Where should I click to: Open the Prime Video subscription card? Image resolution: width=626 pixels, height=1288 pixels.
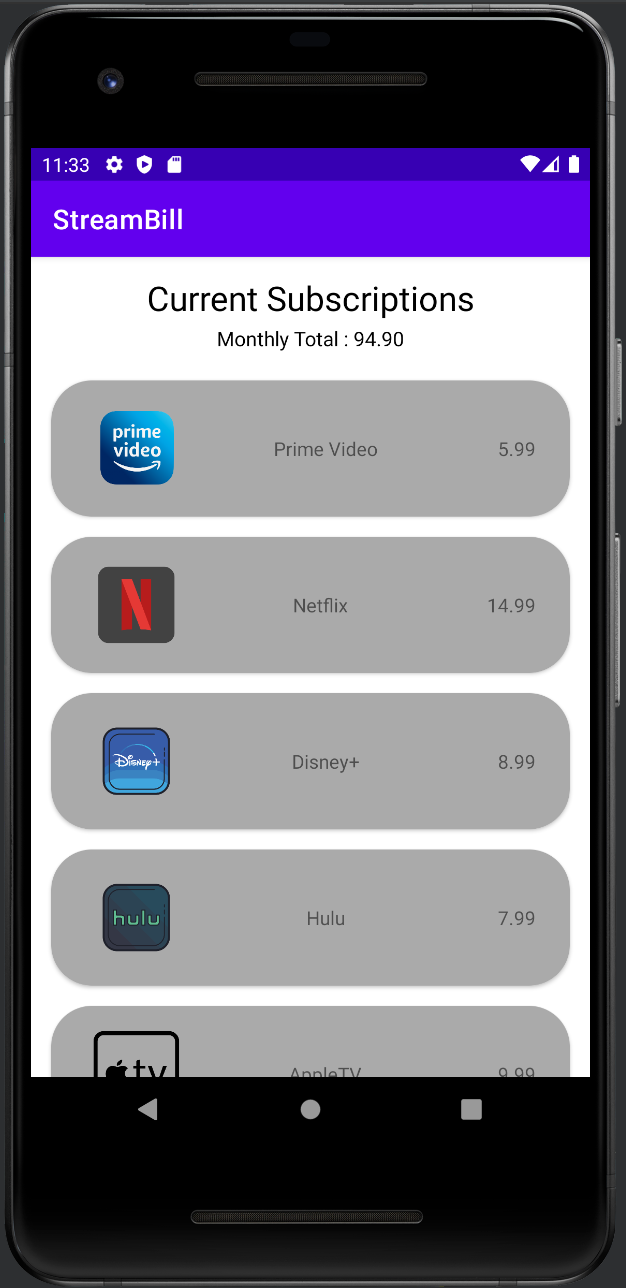pos(310,449)
